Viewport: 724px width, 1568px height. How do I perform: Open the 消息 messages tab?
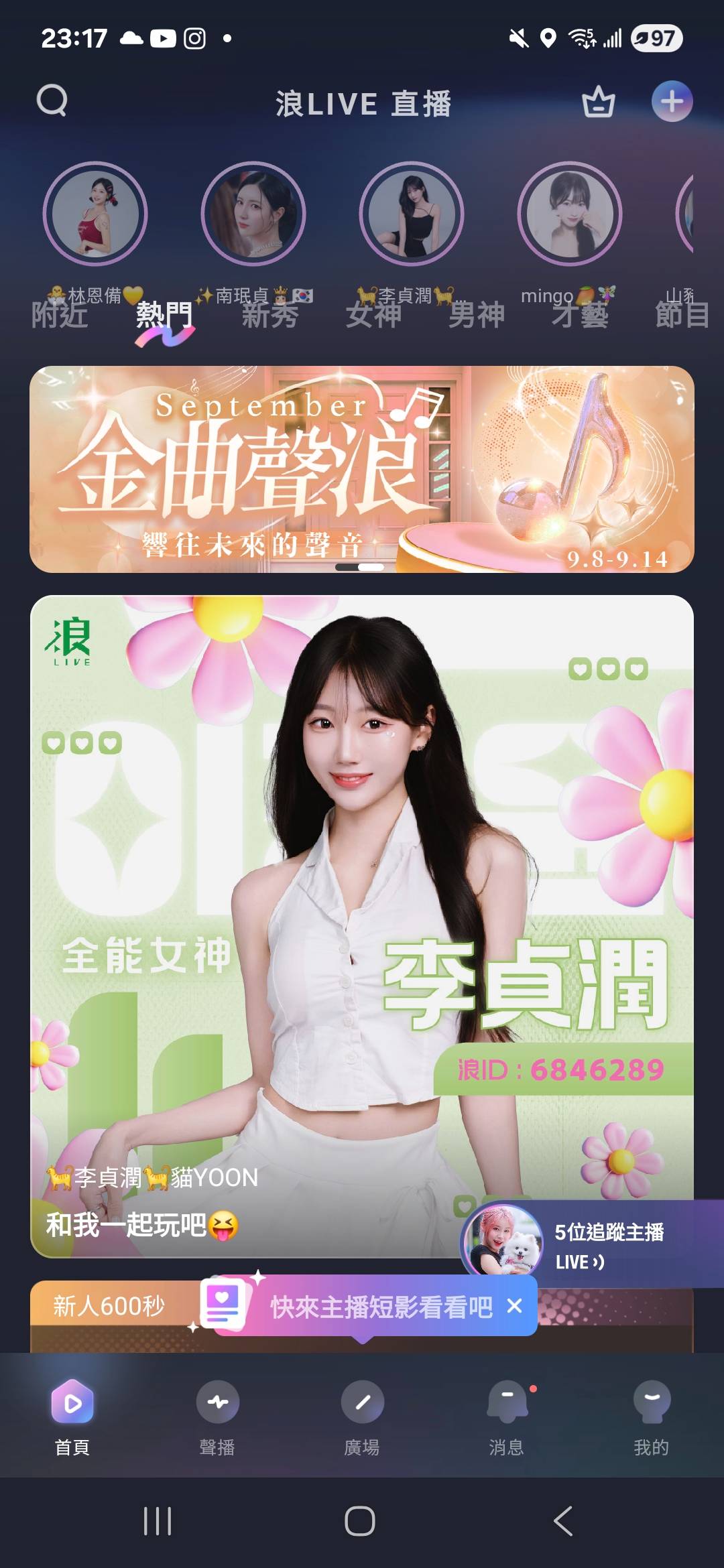[507, 1415]
